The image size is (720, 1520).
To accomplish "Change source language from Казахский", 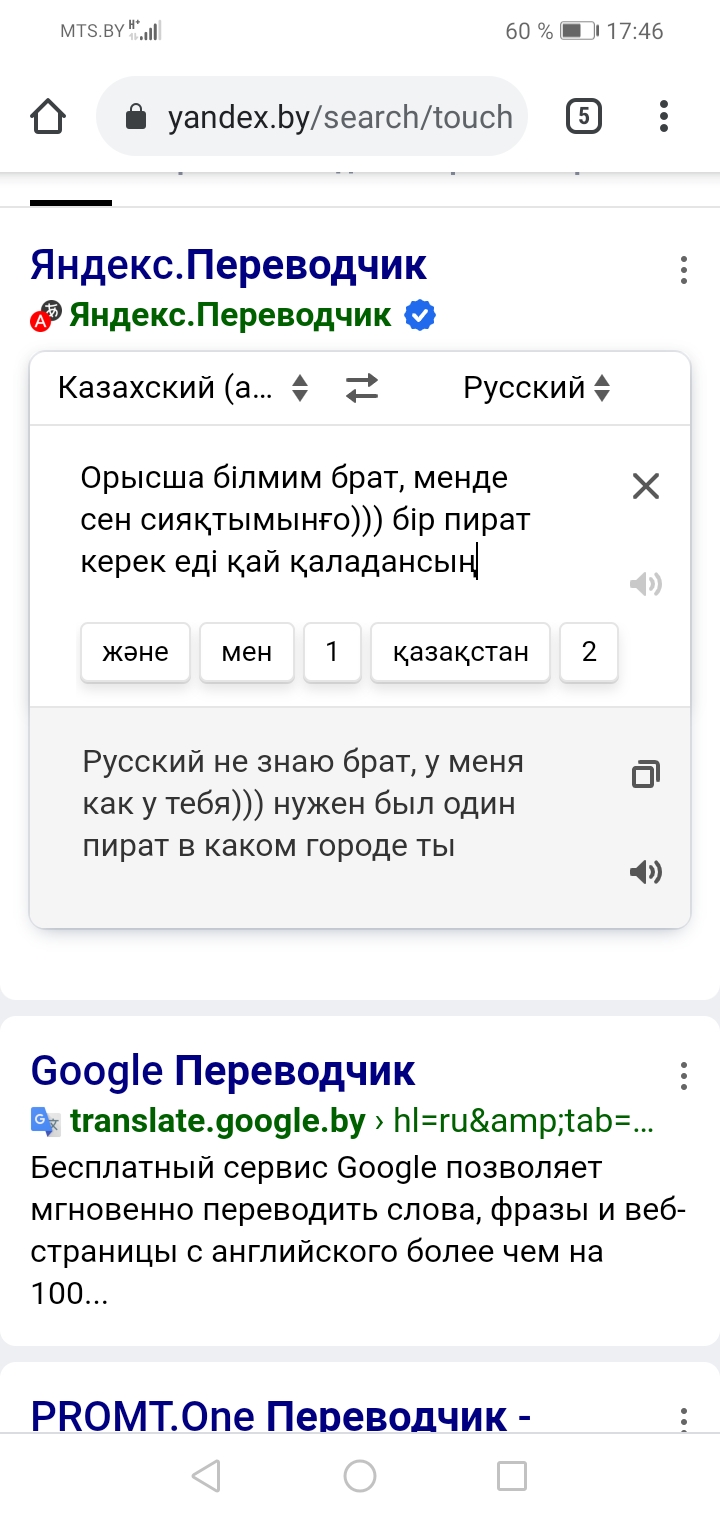I will coord(183,388).
